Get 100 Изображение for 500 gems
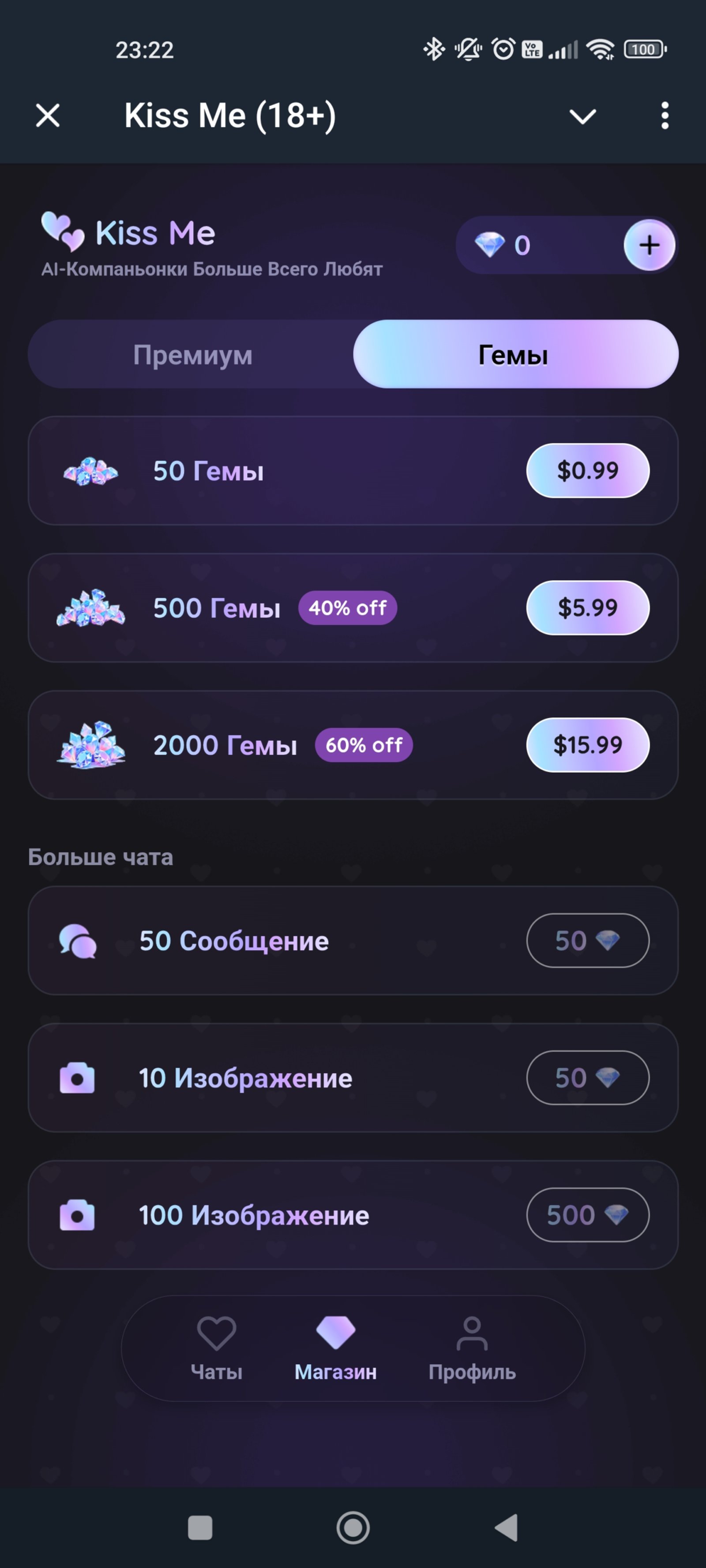Viewport: 706px width, 1568px height. [587, 1215]
